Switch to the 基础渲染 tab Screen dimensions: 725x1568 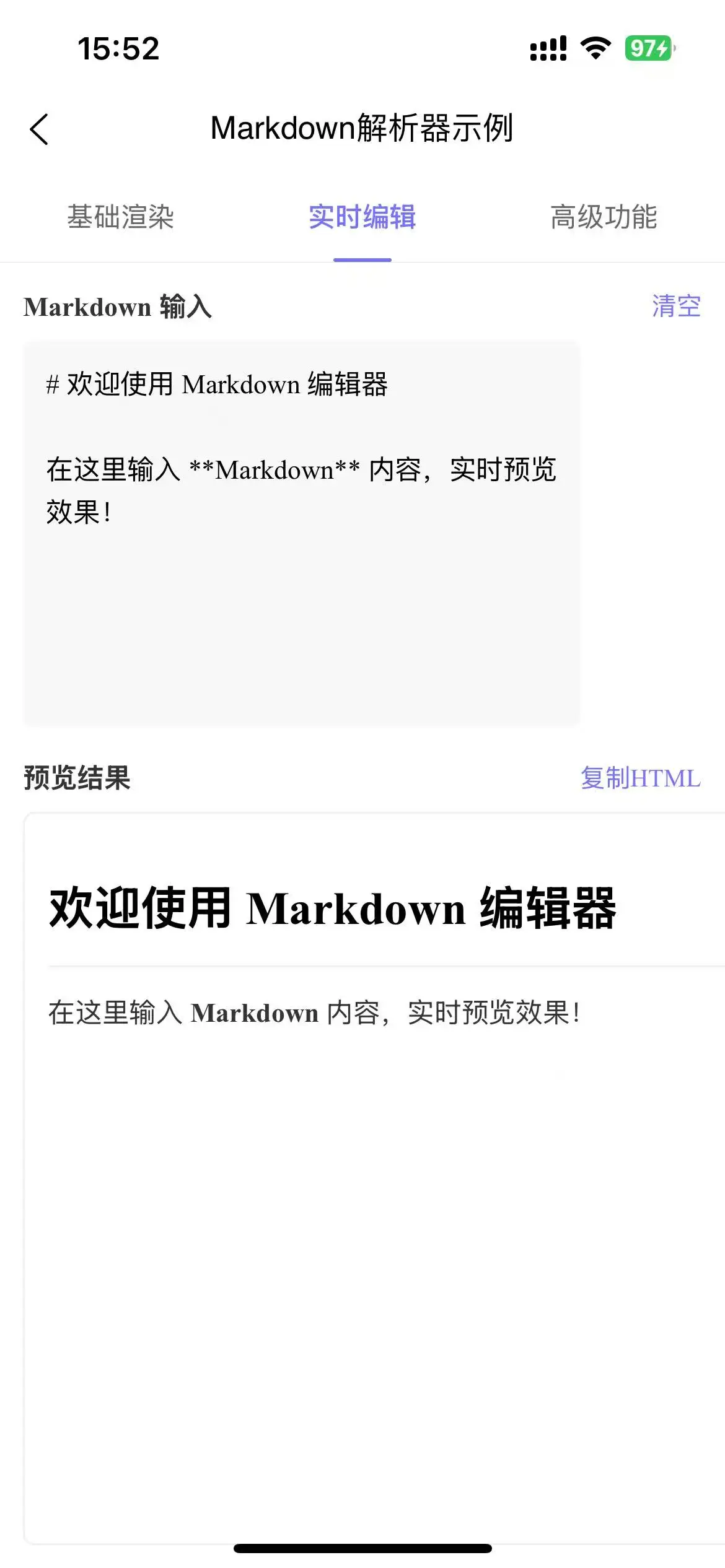click(120, 217)
